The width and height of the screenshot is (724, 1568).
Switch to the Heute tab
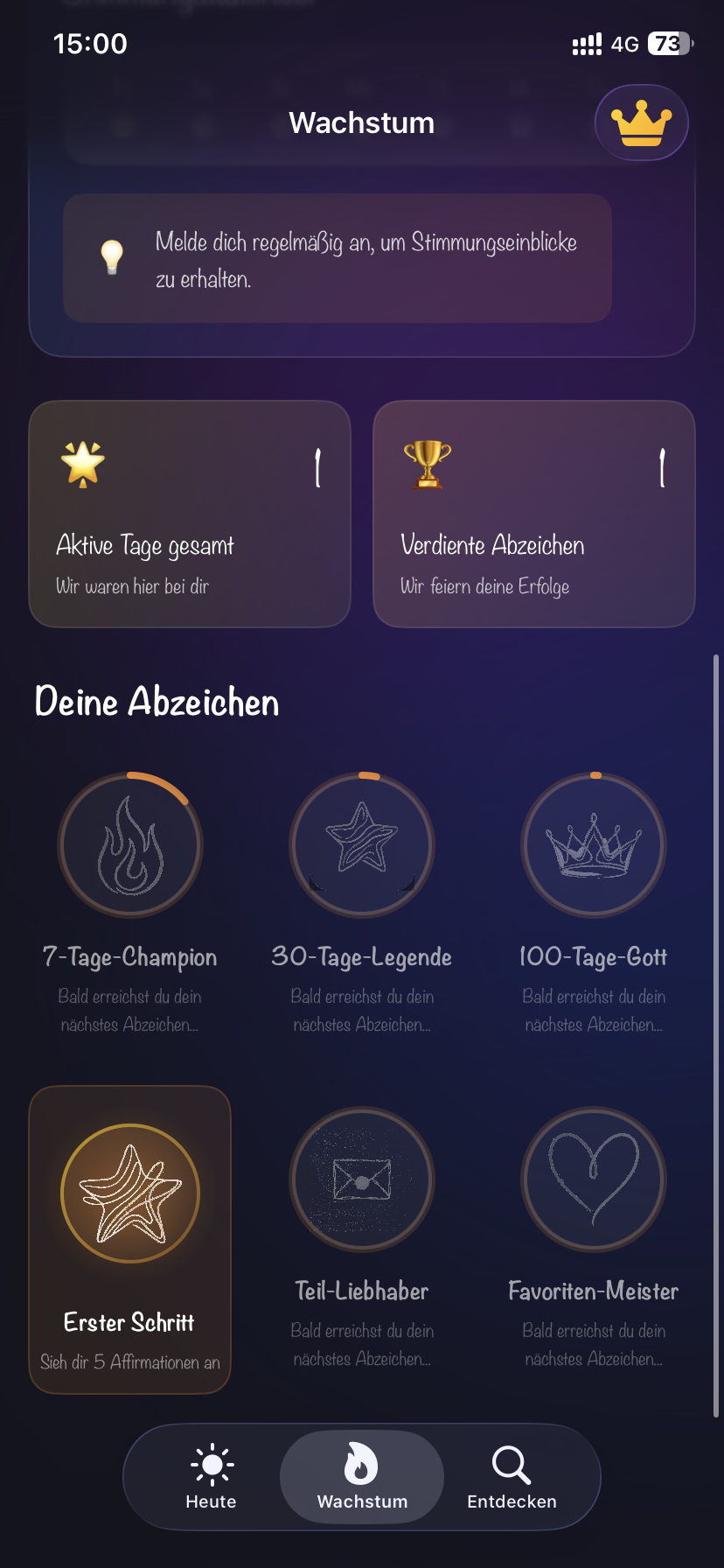pyautogui.click(x=211, y=1477)
